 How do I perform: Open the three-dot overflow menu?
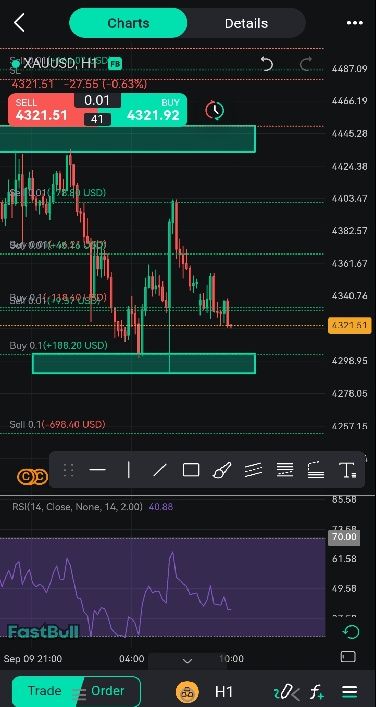[354, 23]
